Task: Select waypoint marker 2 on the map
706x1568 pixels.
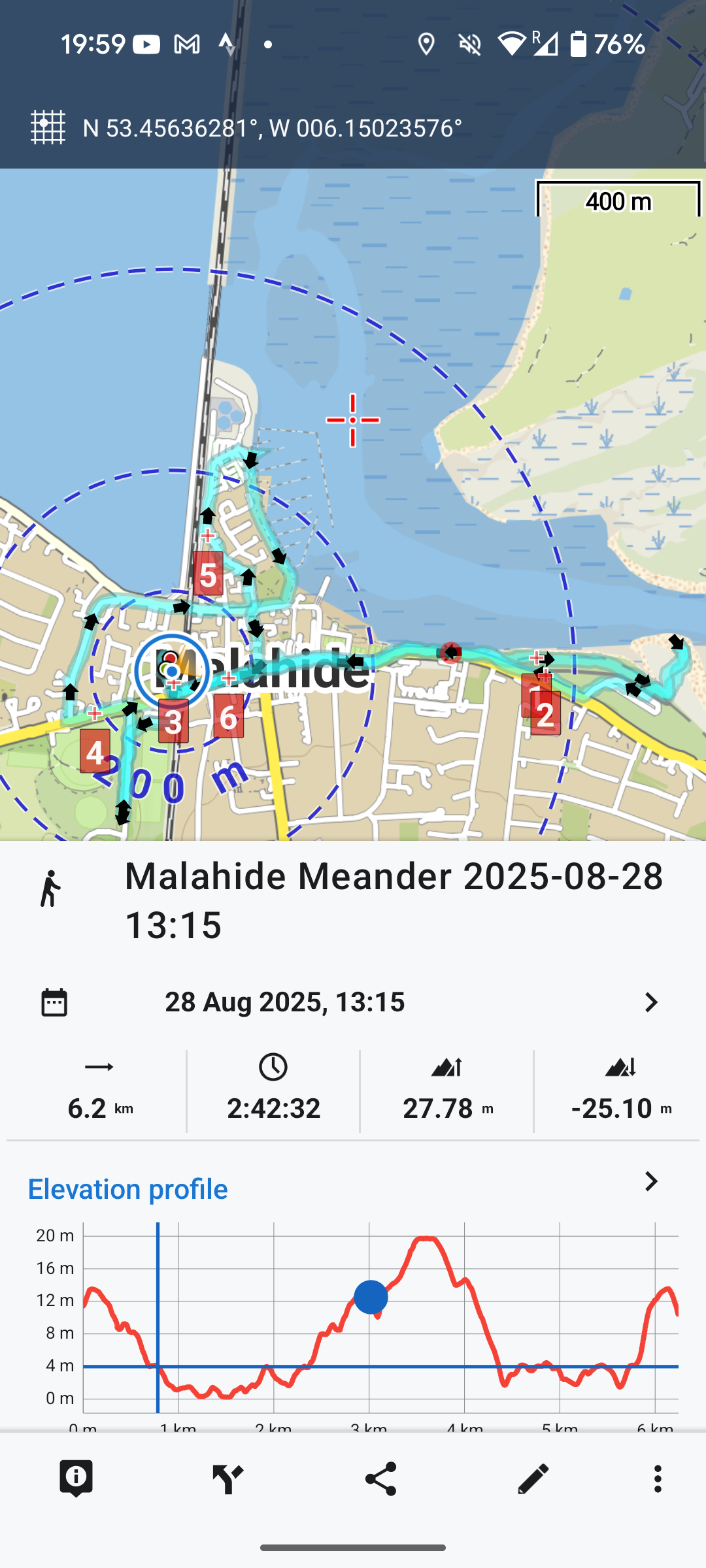Action: (546, 715)
